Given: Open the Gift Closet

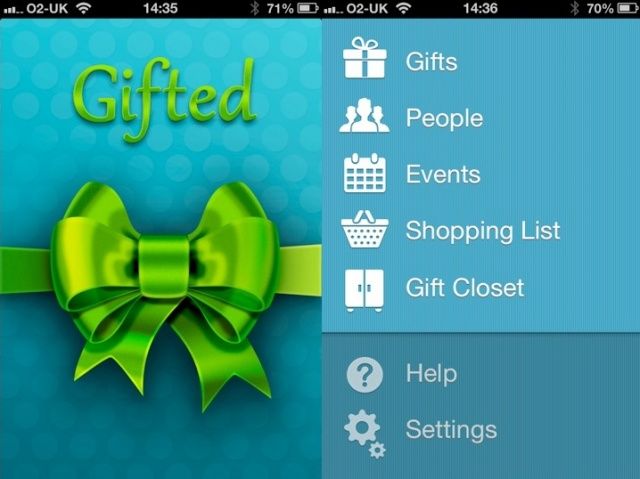Looking at the screenshot, I should tap(464, 288).
